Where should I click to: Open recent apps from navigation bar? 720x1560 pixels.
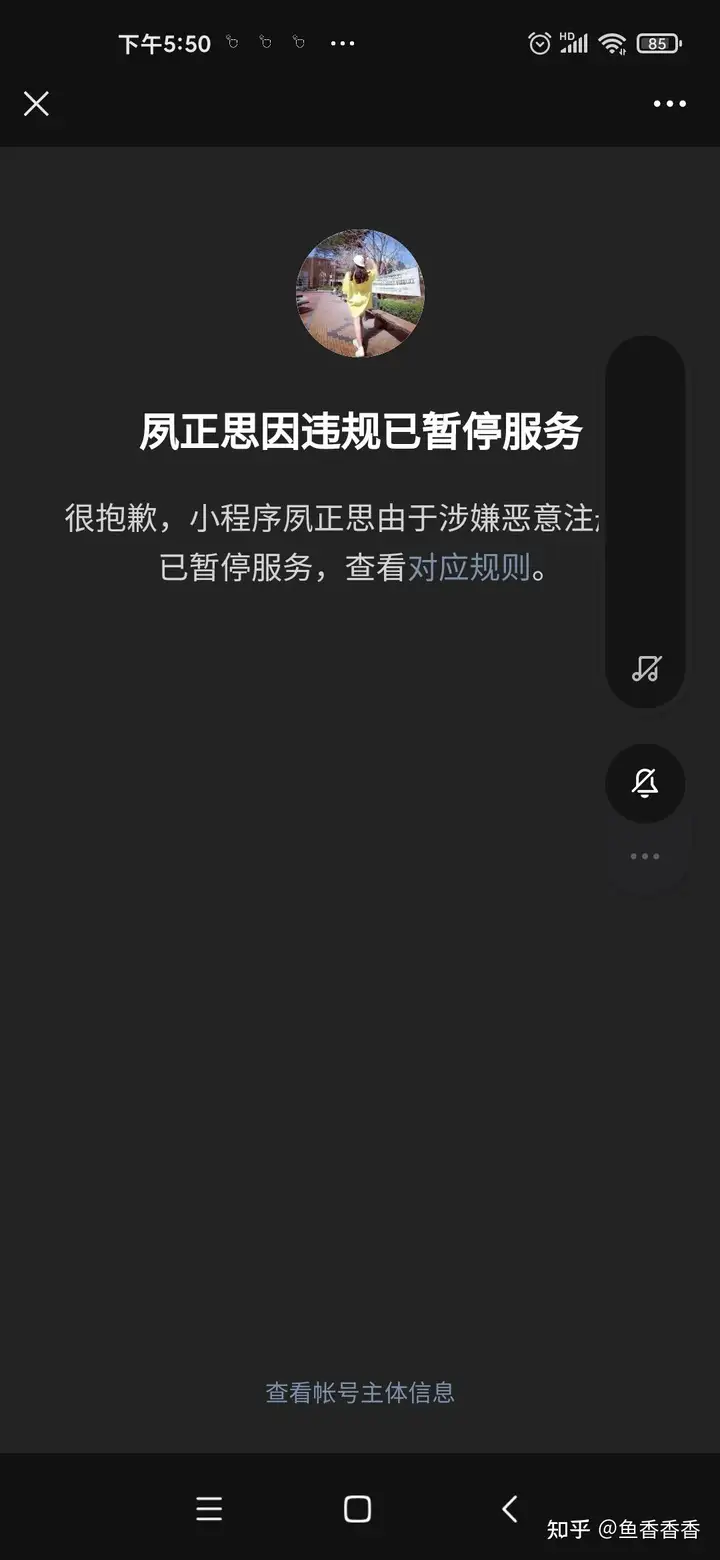pyautogui.click(x=209, y=1508)
